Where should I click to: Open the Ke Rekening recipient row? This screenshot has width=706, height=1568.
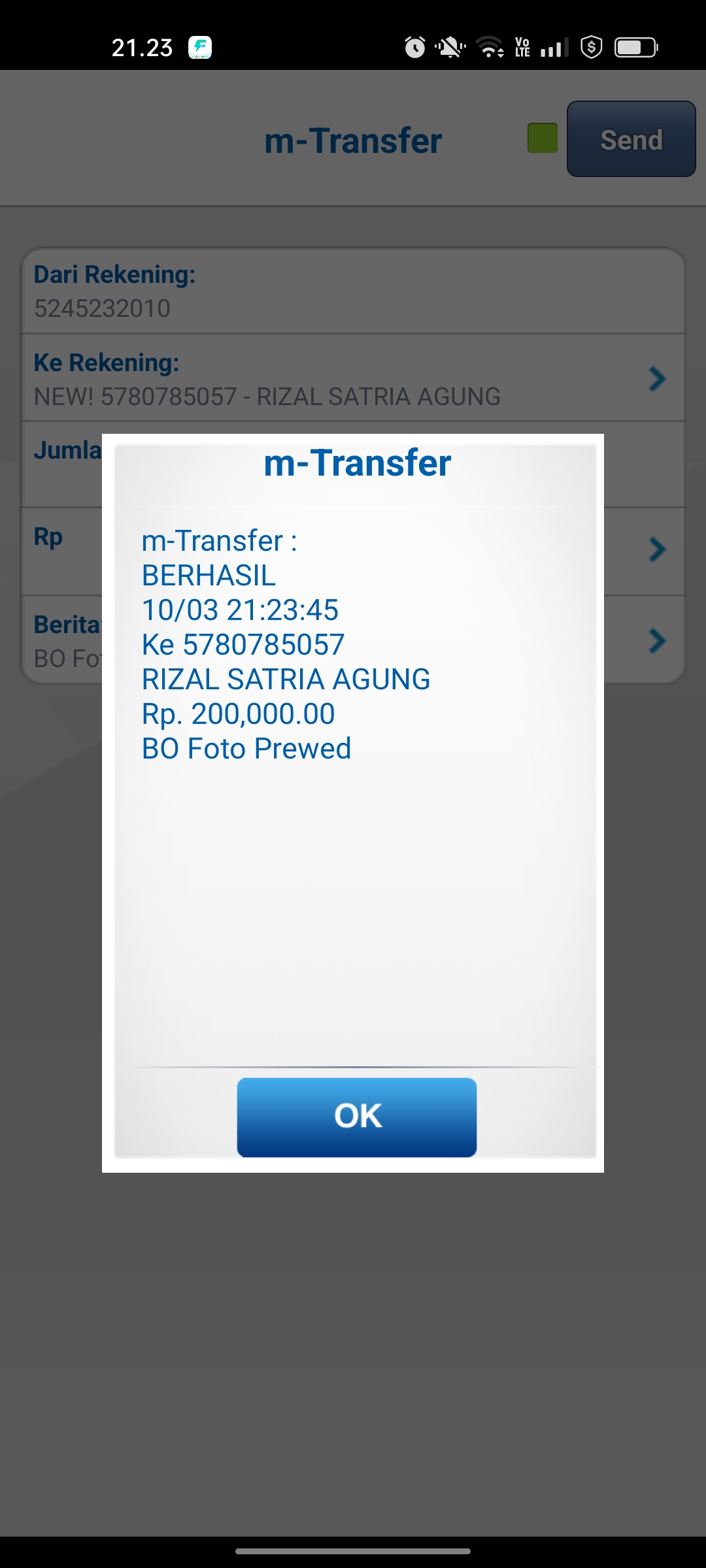point(353,379)
